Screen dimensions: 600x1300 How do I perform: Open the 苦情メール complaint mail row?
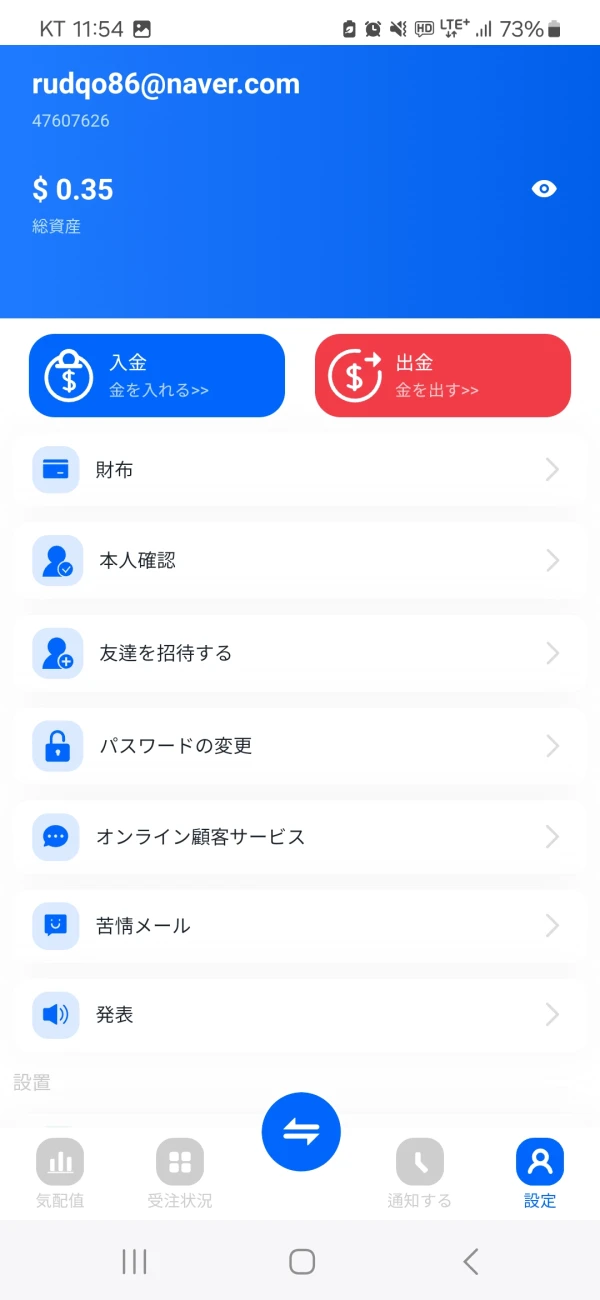click(x=298, y=926)
